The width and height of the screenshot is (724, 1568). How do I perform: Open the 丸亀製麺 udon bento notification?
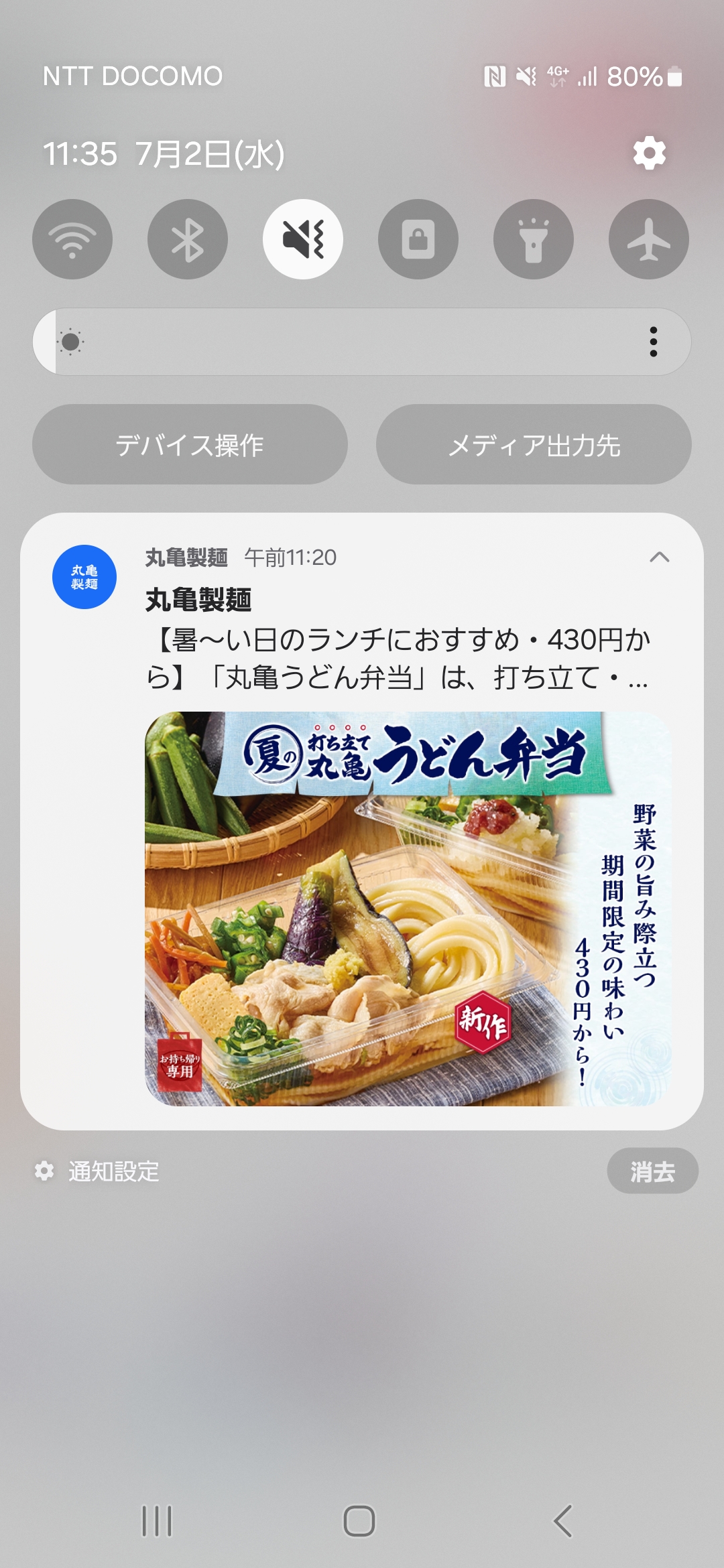362,822
